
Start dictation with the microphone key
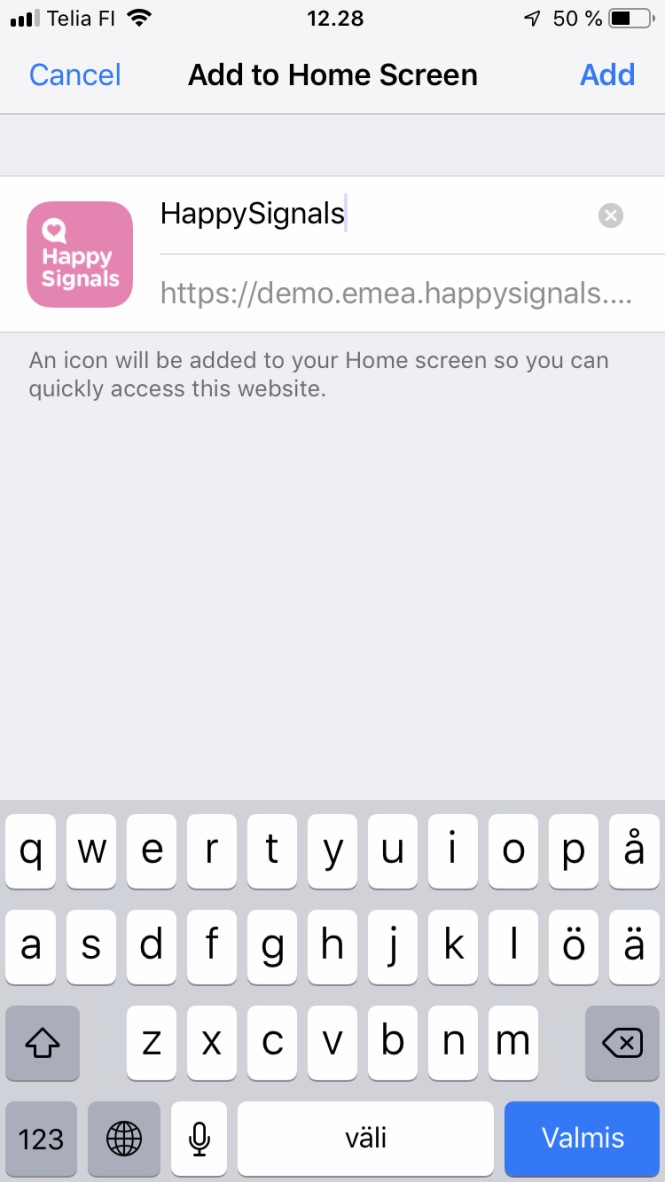(199, 1138)
